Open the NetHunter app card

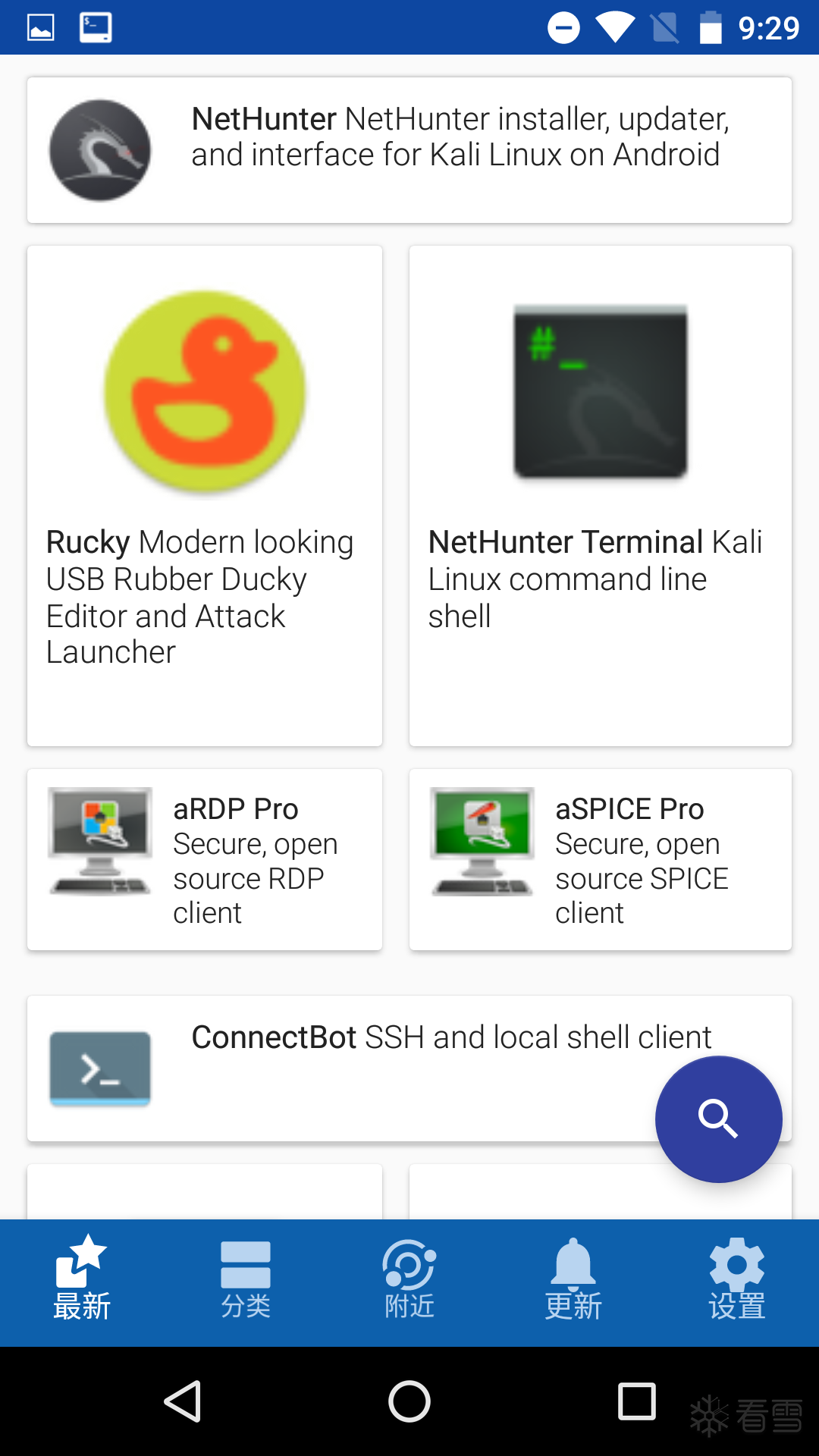click(409, 150)
